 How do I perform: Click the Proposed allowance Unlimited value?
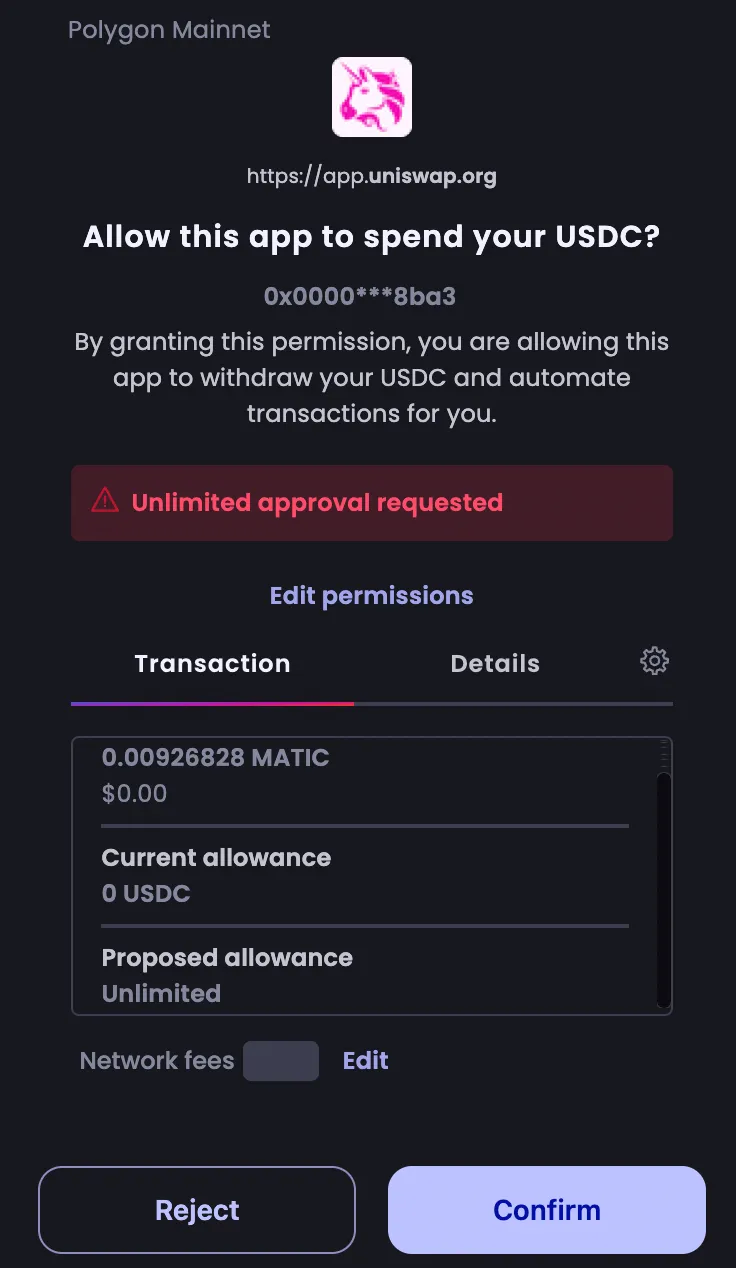pyautogui.click(x=161, y=993)
